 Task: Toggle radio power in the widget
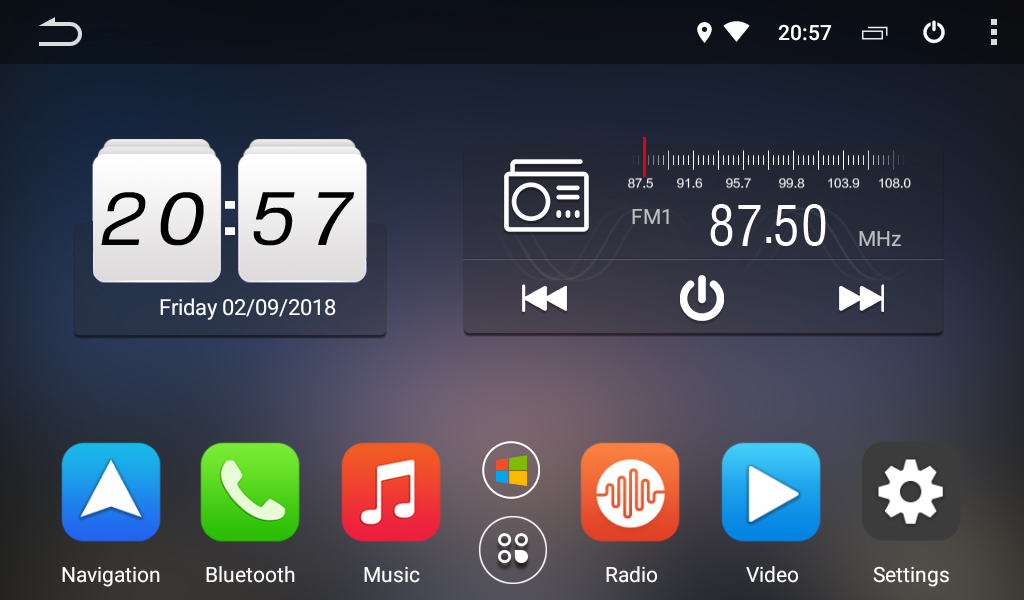coord(702,298)
